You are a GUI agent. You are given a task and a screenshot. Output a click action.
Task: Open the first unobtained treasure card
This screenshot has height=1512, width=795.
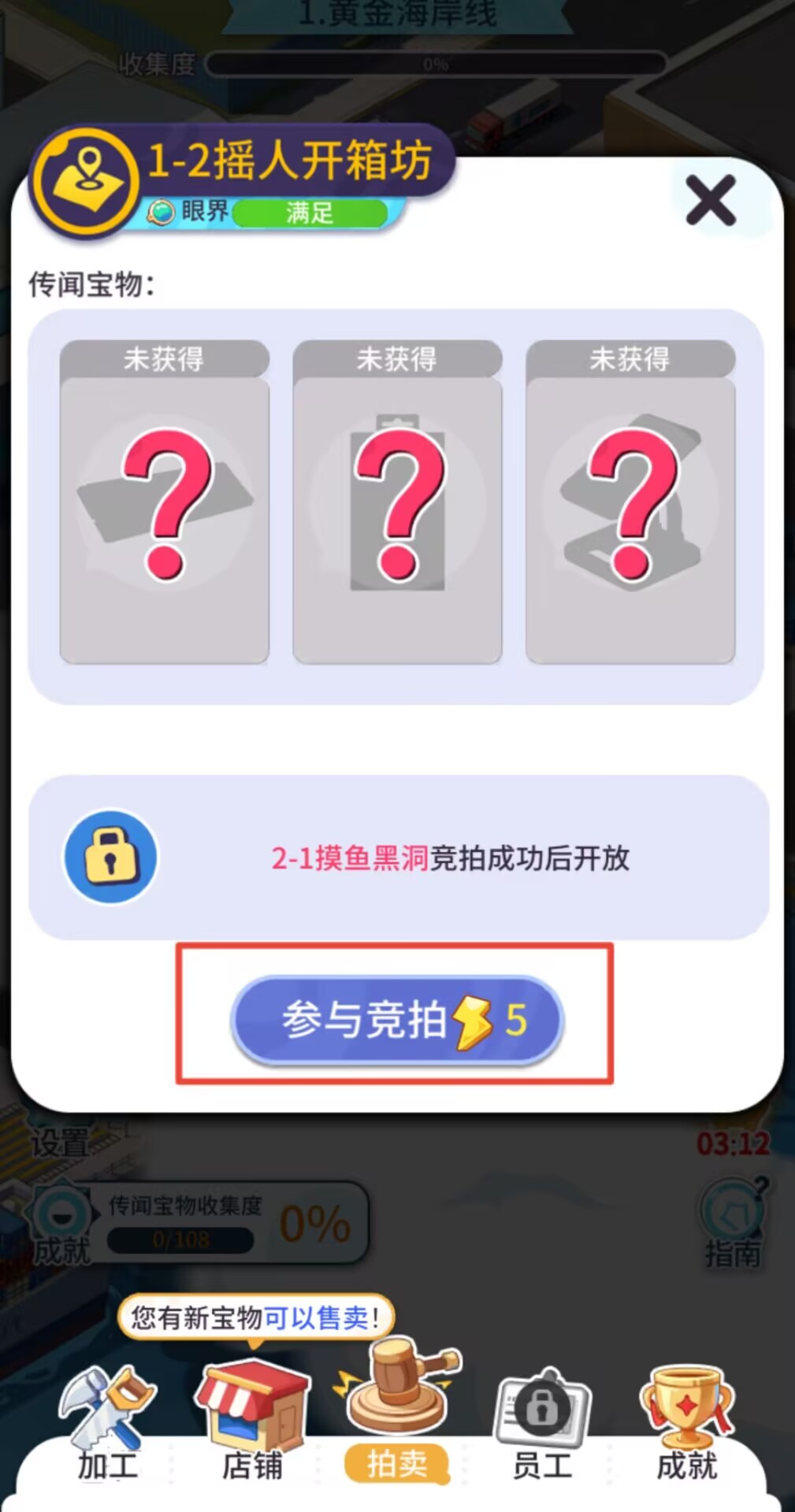click(x=165, y=504)
